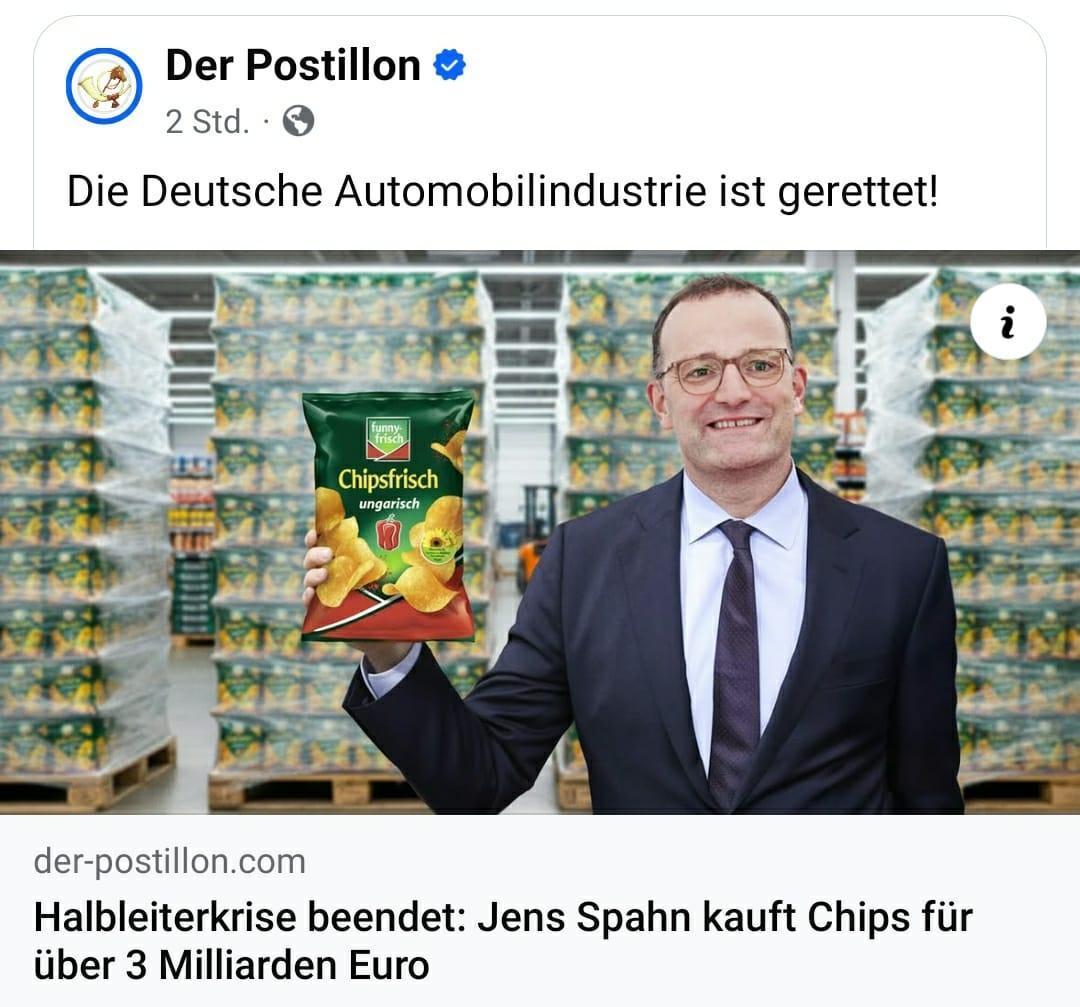Tap the info icon on the article image
This screenshot has width=1080, height=1007.
1008,322
